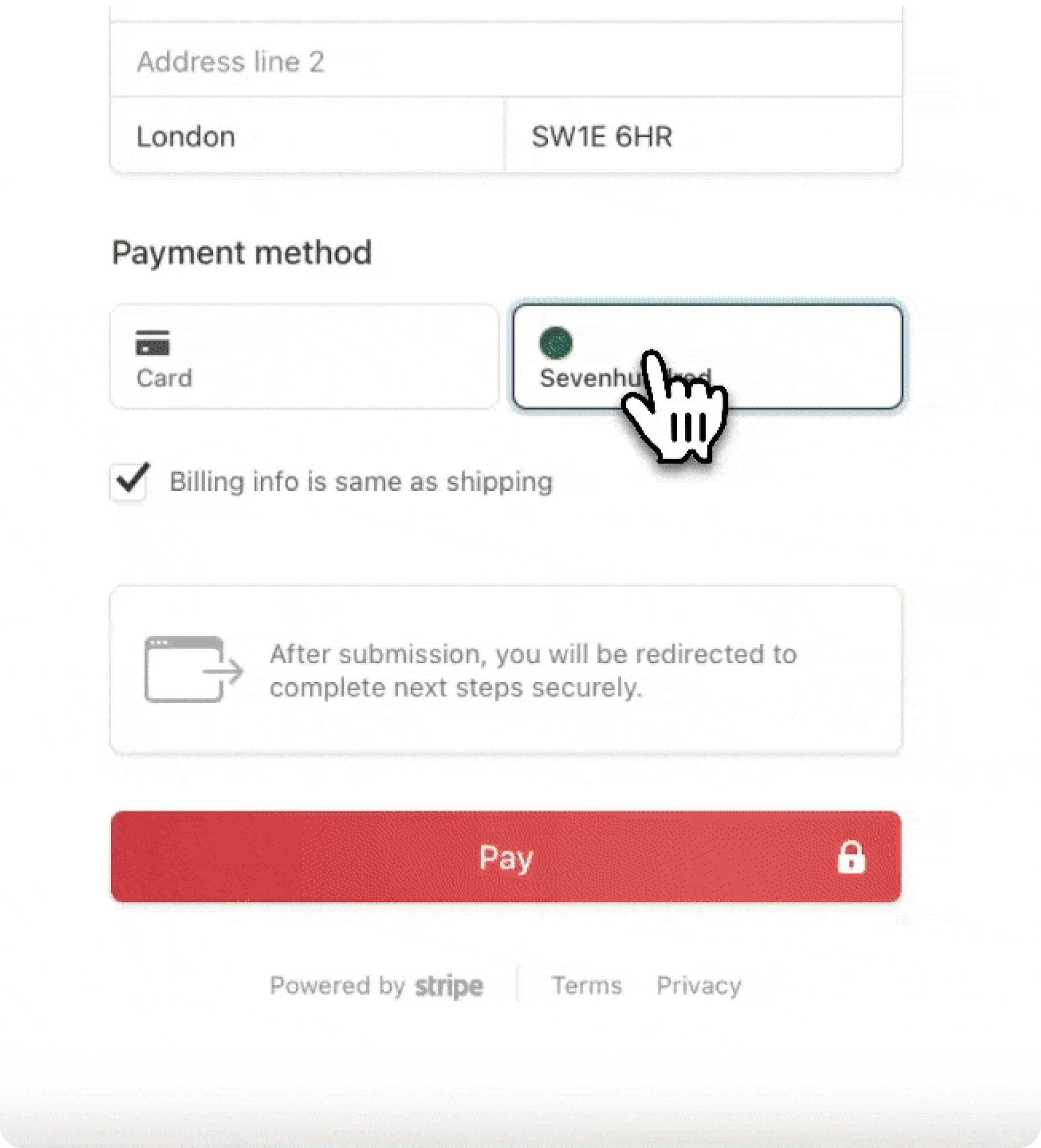Open the Terms link
This screenshot has height=1148, width=1041.
pos(587,985)
